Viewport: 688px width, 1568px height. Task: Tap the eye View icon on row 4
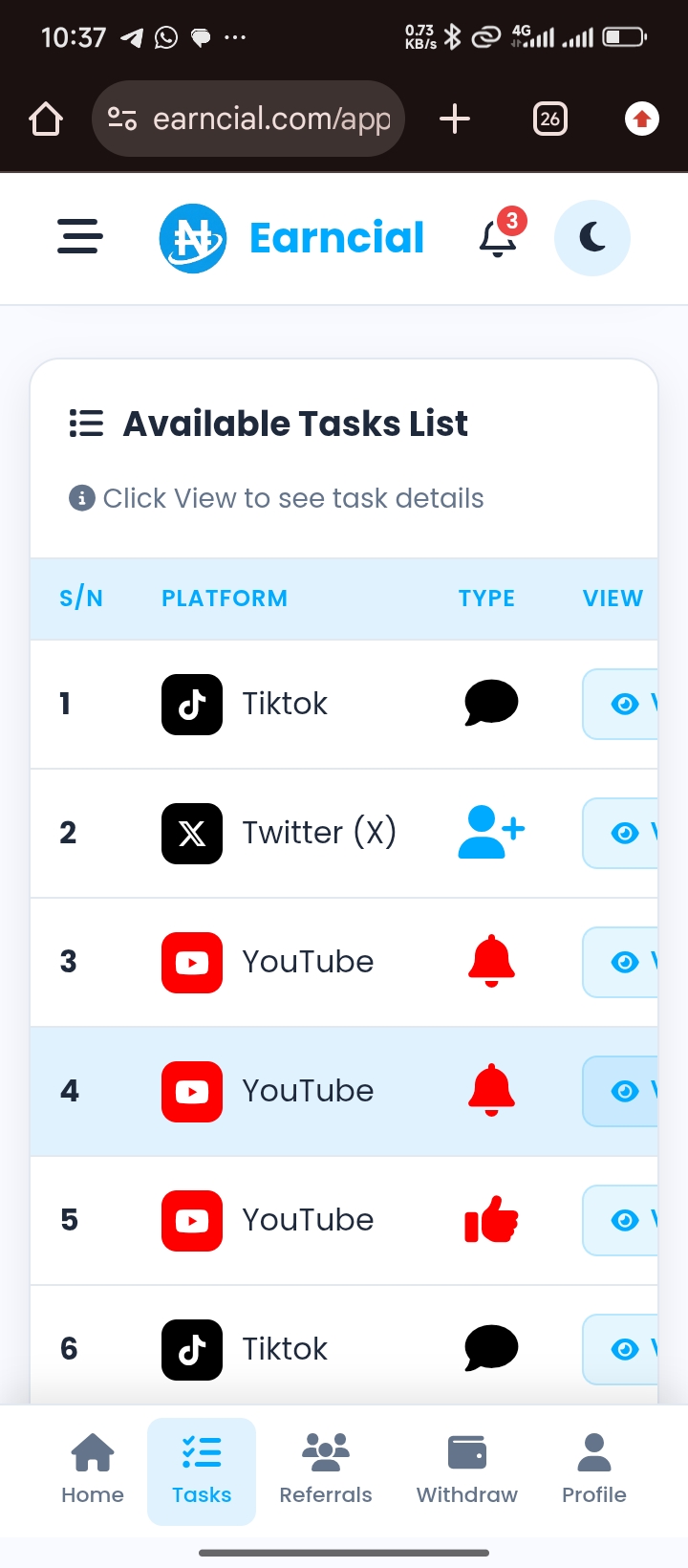[625, 1091]
